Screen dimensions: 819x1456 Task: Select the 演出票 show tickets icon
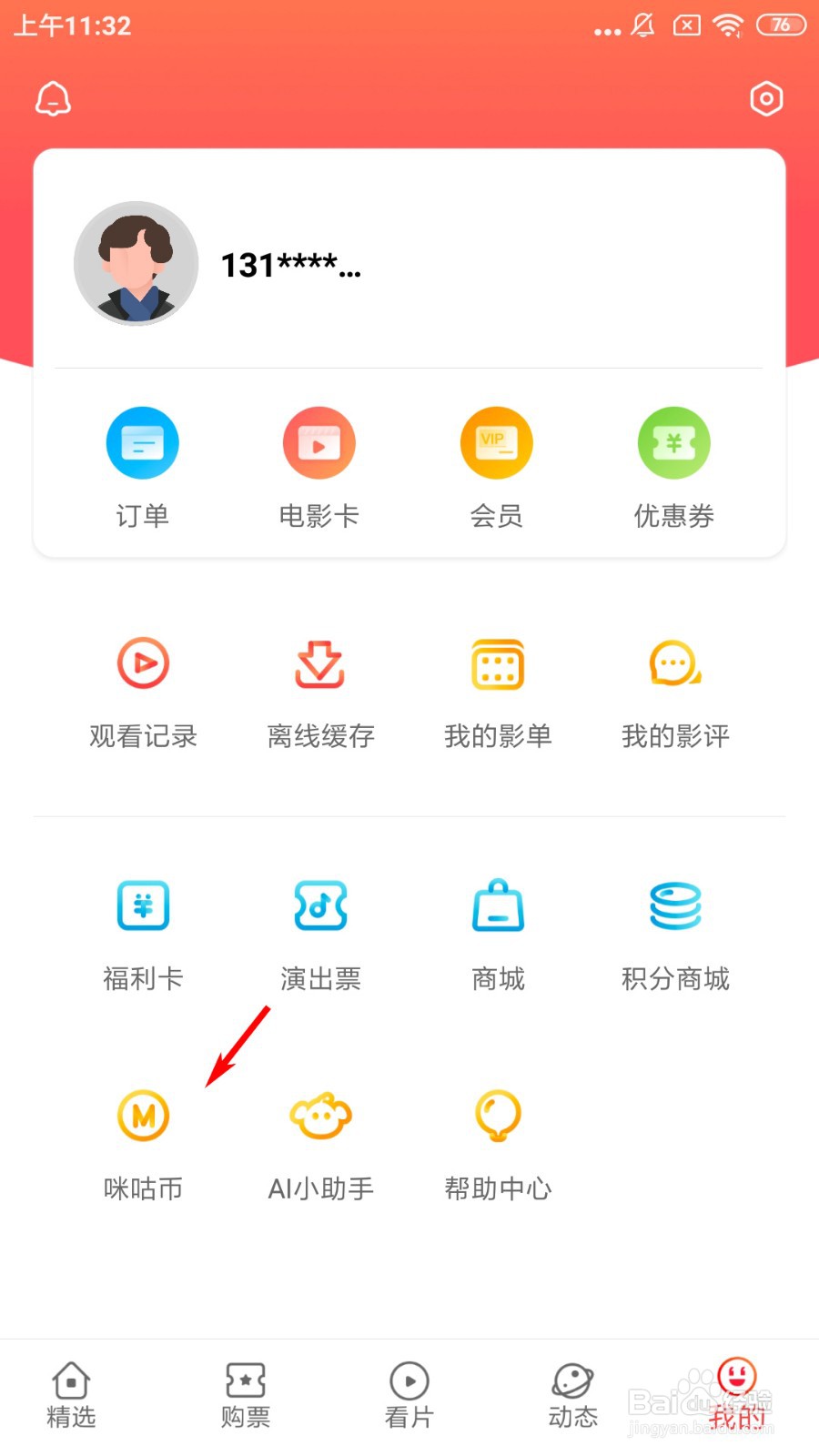click(x=319, y=905)
